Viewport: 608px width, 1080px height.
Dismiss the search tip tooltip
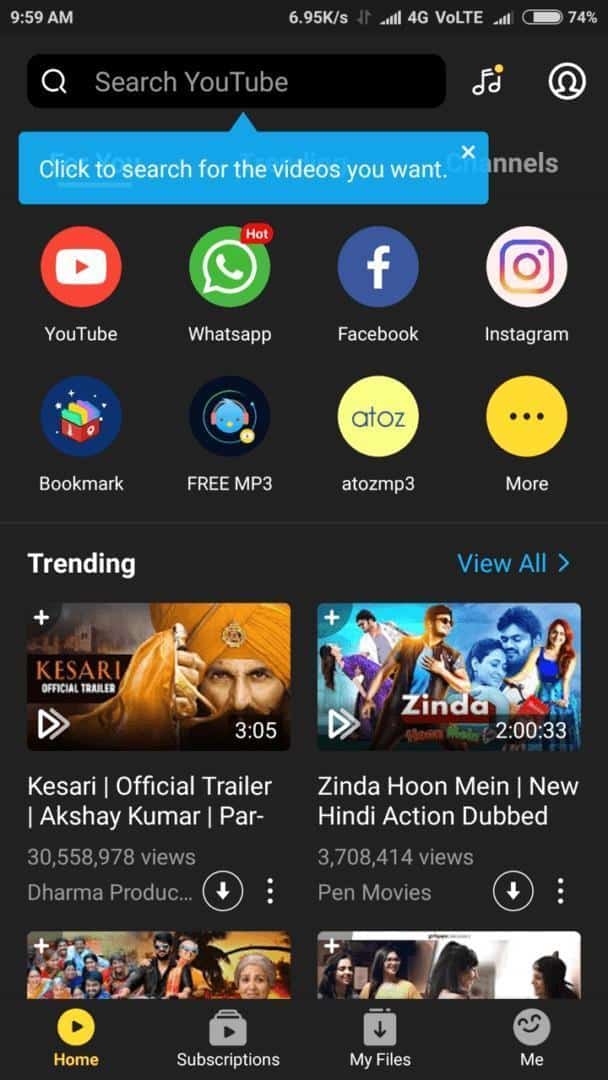(x=468, y=152)
